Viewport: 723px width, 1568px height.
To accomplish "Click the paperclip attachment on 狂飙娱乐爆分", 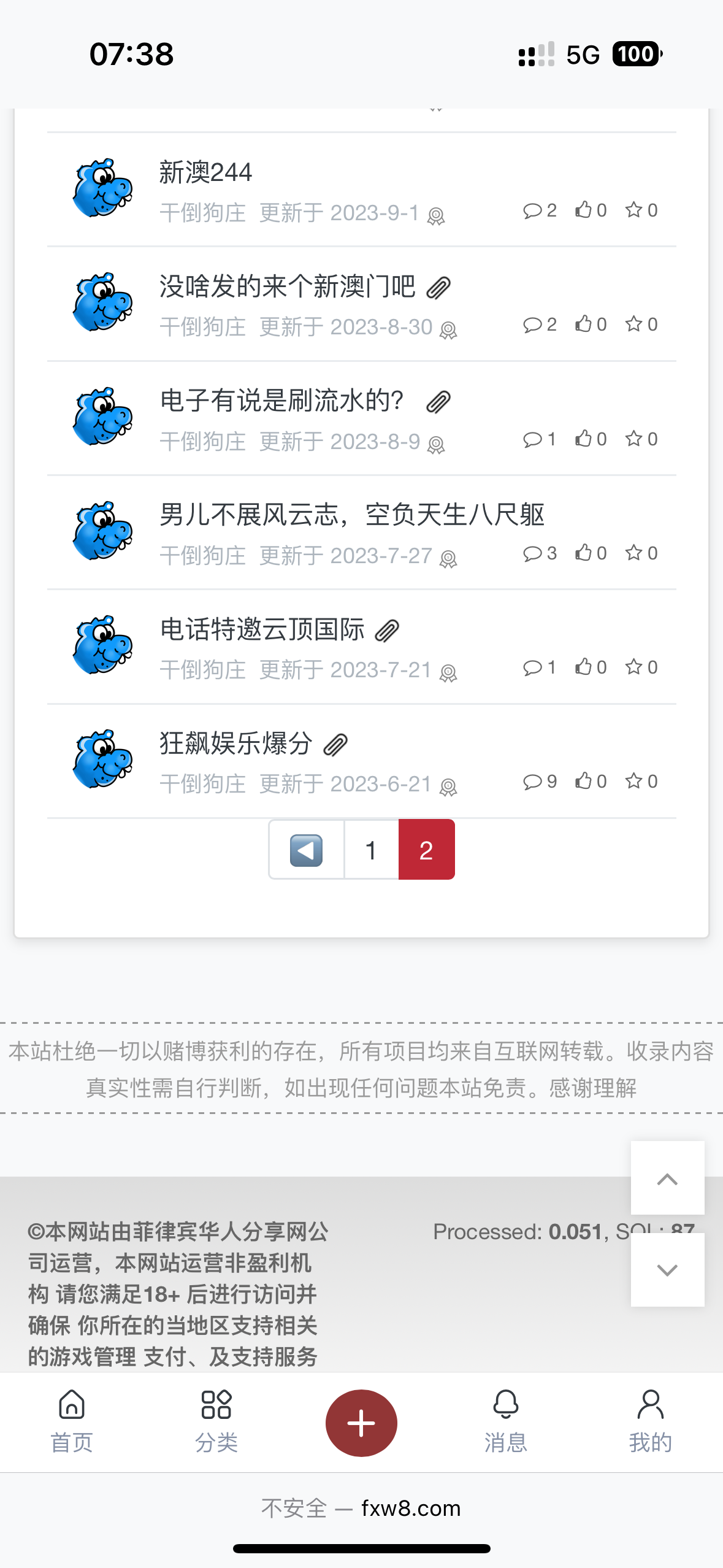I will click(x=335, y=743).
